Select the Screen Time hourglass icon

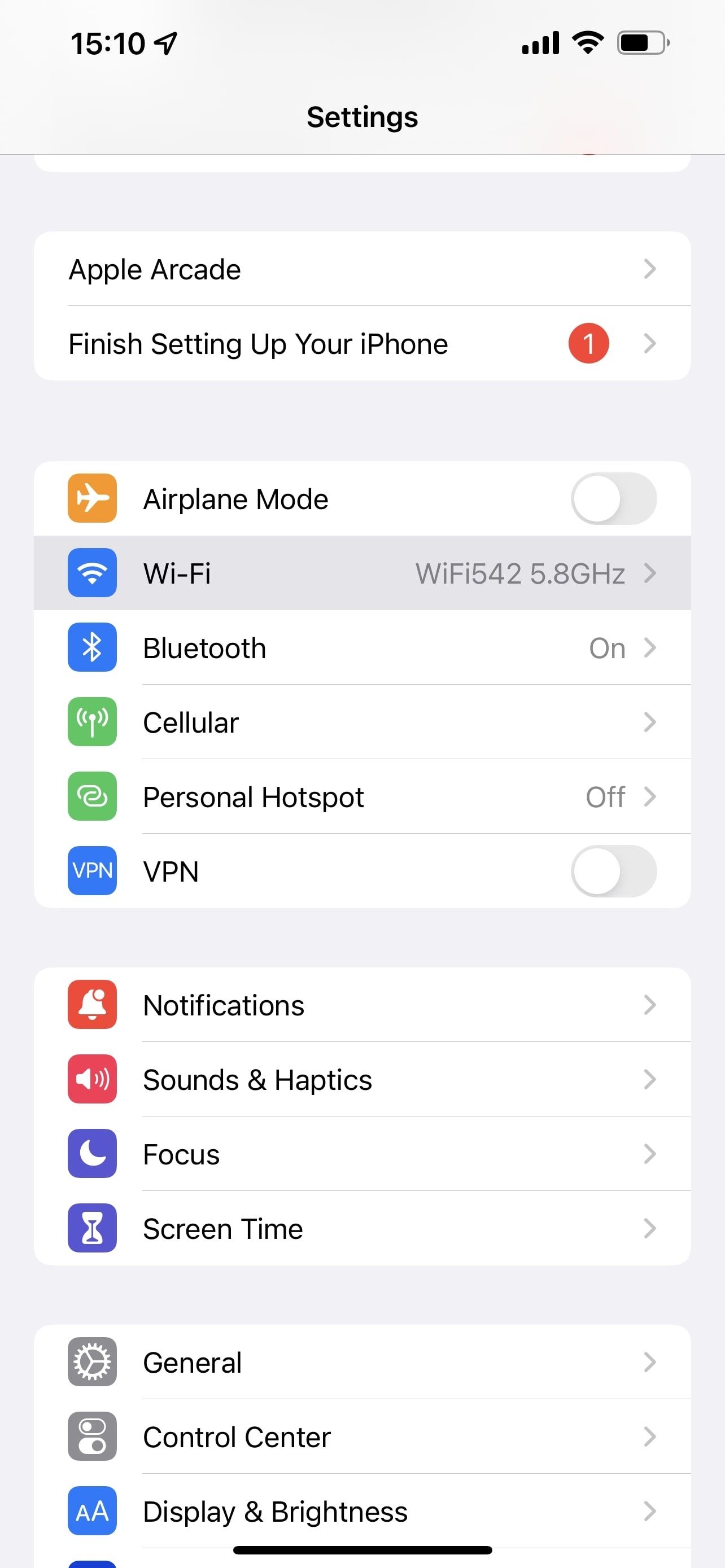coord(91,1228)
